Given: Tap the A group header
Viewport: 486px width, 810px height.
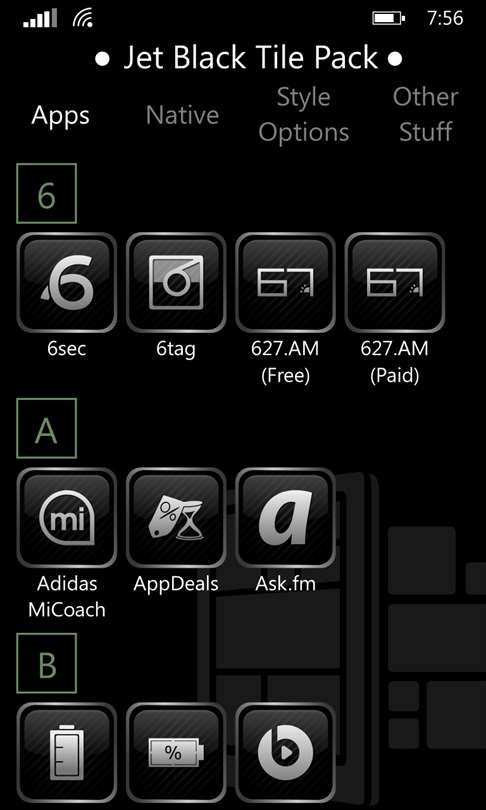Looking at the screenshot, I should [x=46, y=428].
